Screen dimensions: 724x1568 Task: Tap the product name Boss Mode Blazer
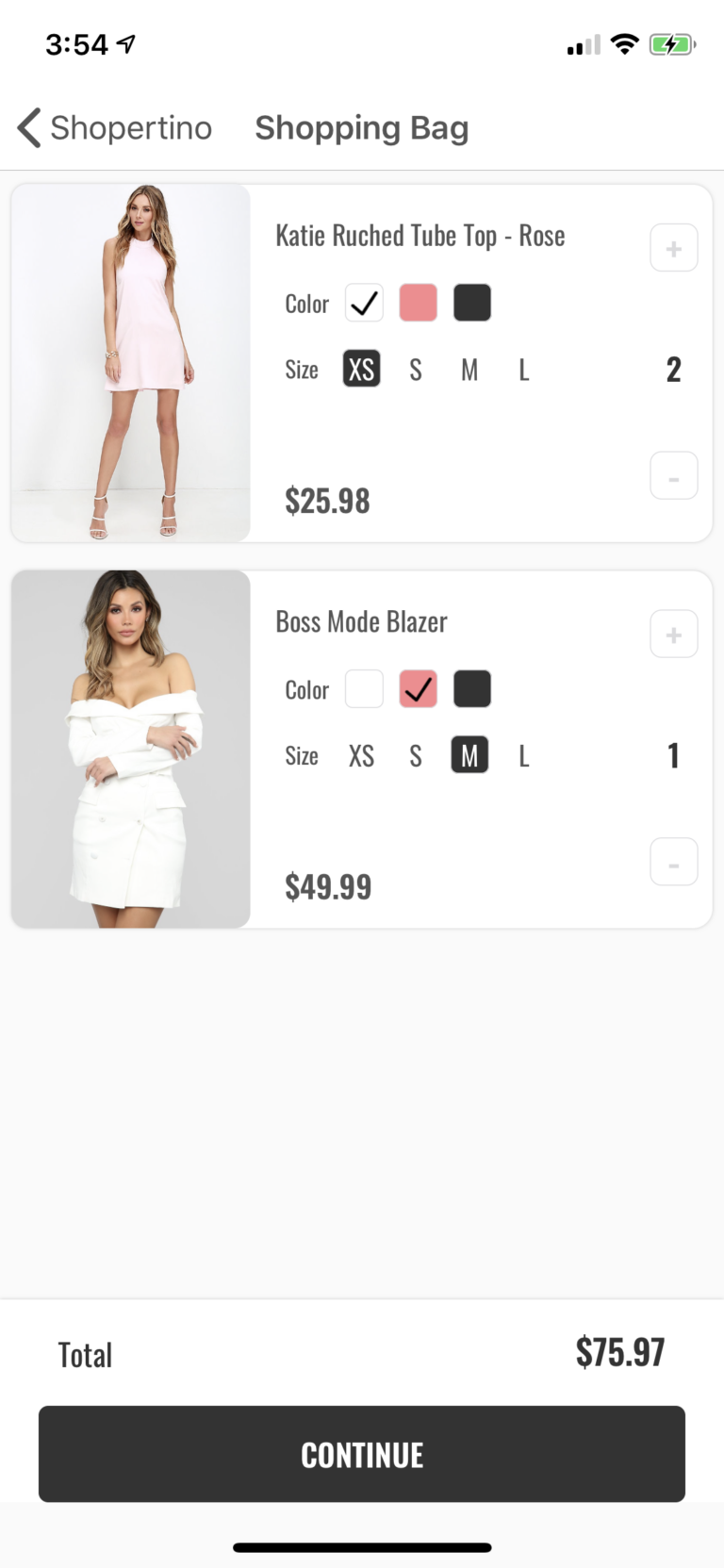(x=361, y=620)
